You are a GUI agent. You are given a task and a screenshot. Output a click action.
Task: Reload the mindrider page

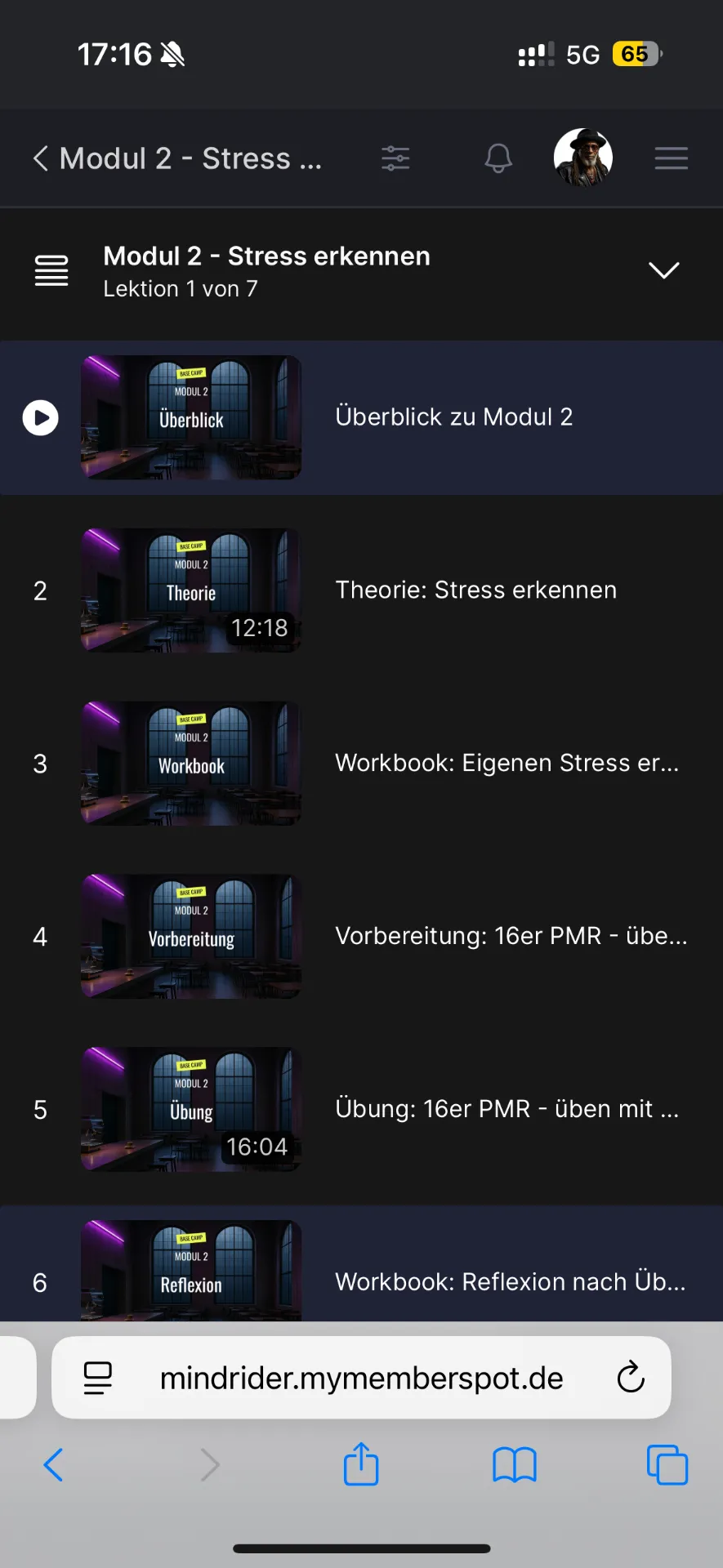629,1378
